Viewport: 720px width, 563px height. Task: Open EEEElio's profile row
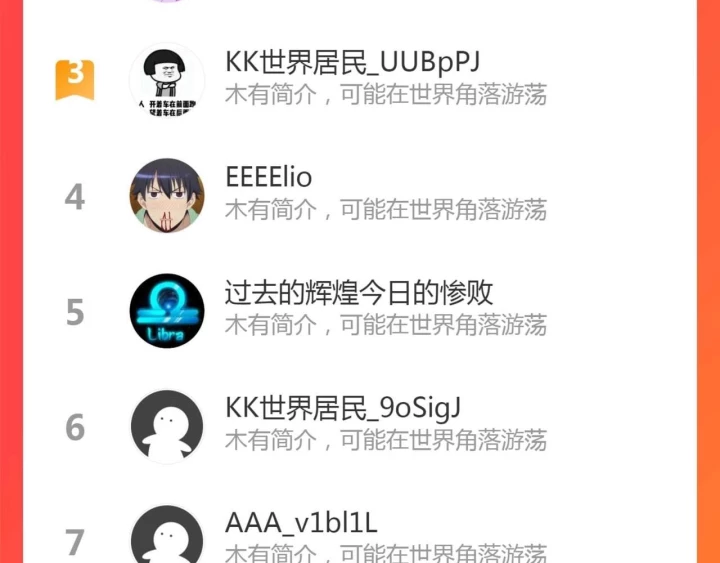(360, 196)
